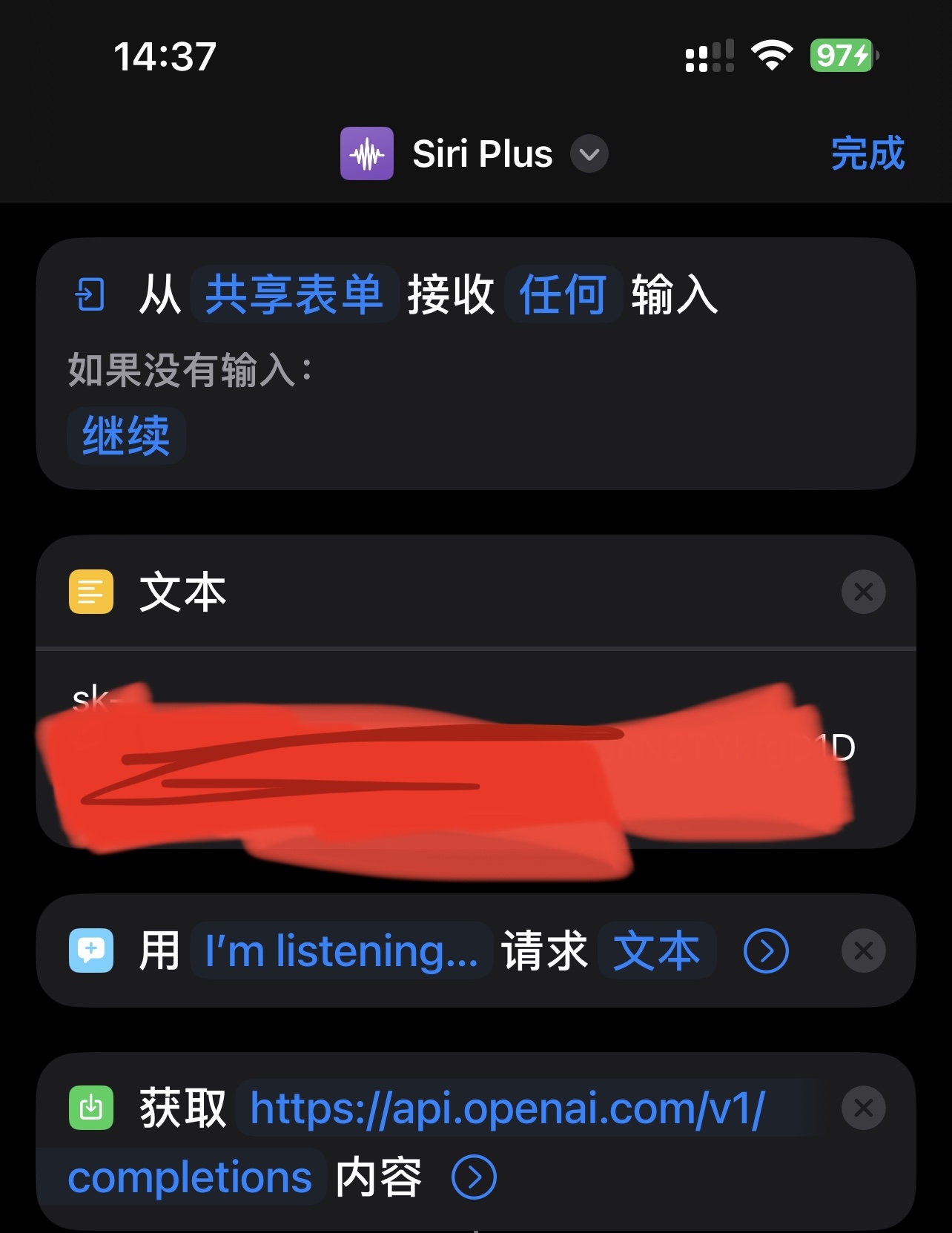Tap the I'm listening prompt parameter
This screenshot has height=1233, width=952.
click(341, 951)
